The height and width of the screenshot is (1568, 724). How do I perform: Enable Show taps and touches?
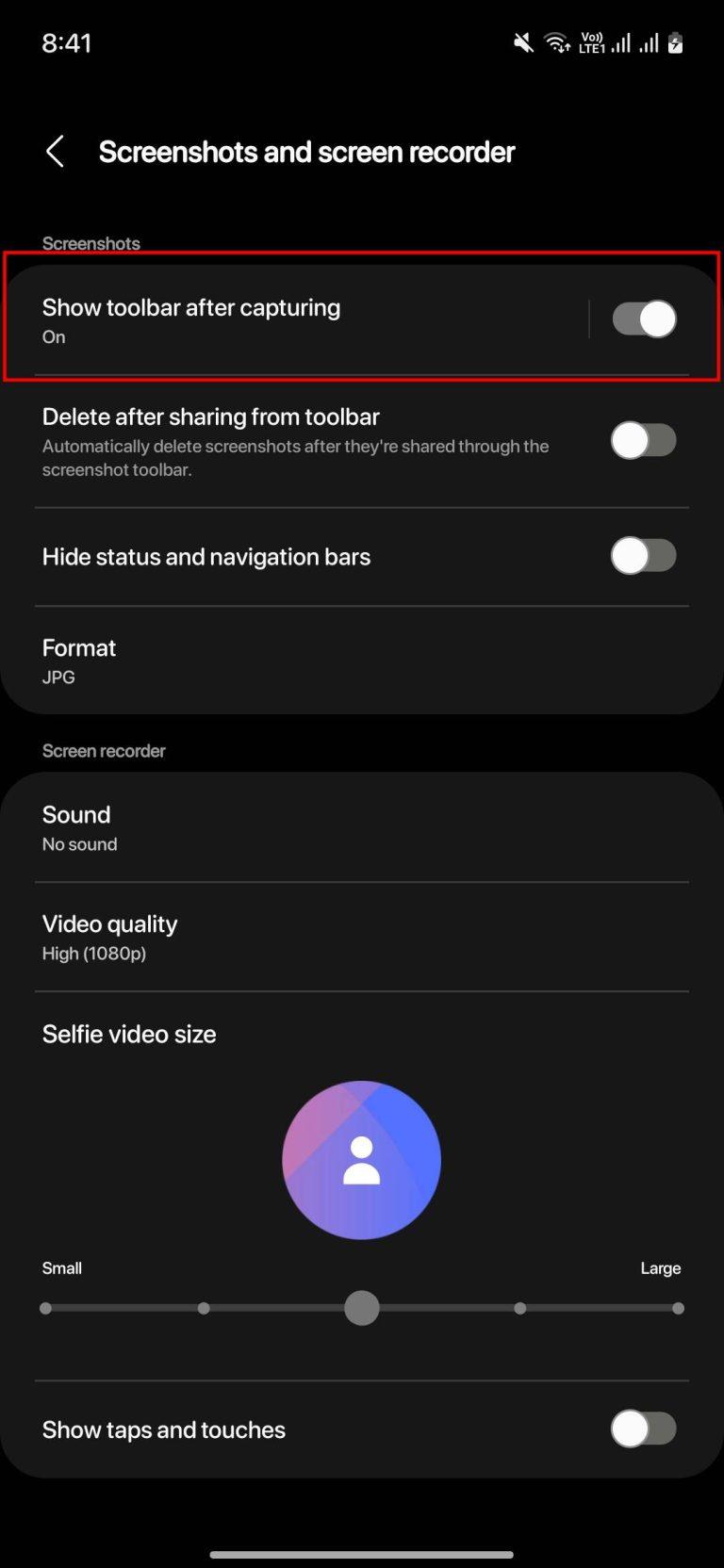point(644,1429)
